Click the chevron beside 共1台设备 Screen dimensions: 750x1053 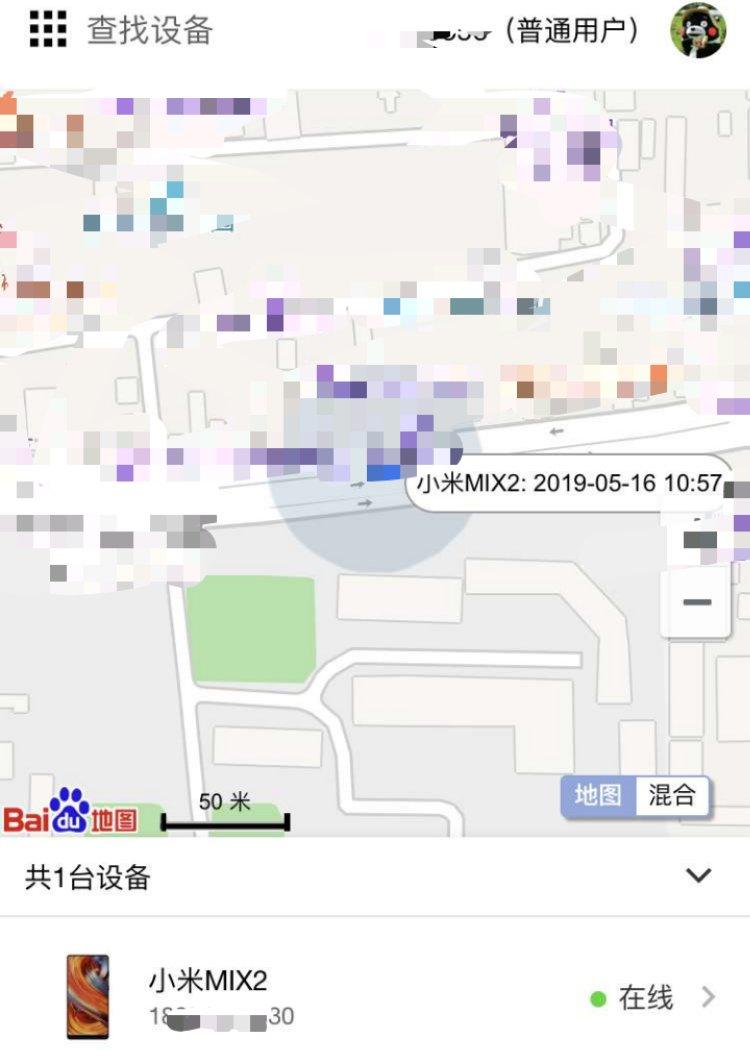698,873
